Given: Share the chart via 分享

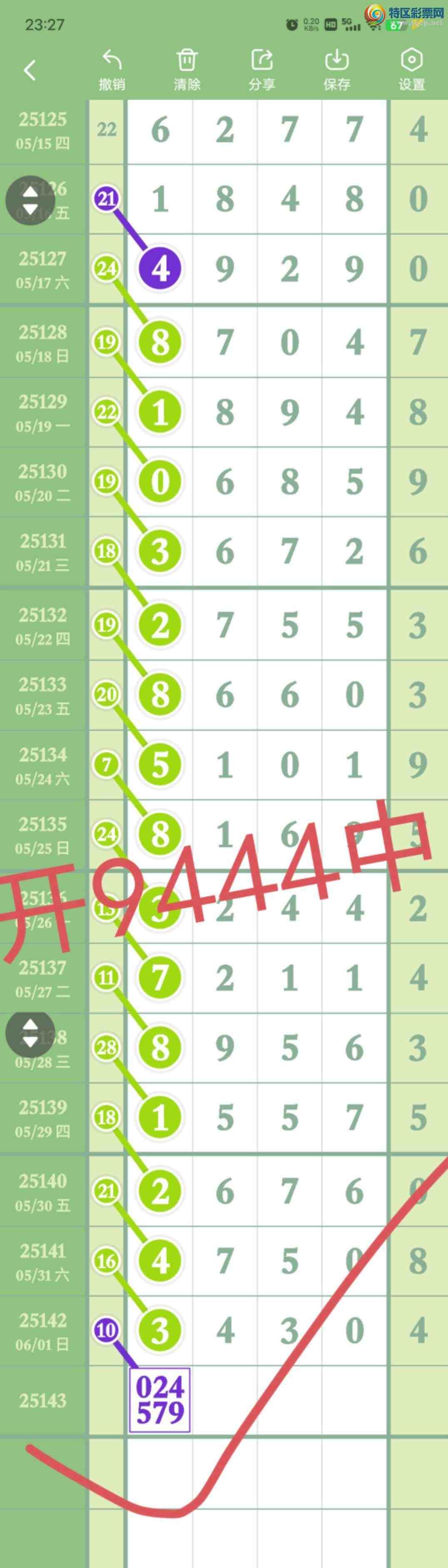Looking at the screenshot, I should pyautogui.click(x=262, y=71).
